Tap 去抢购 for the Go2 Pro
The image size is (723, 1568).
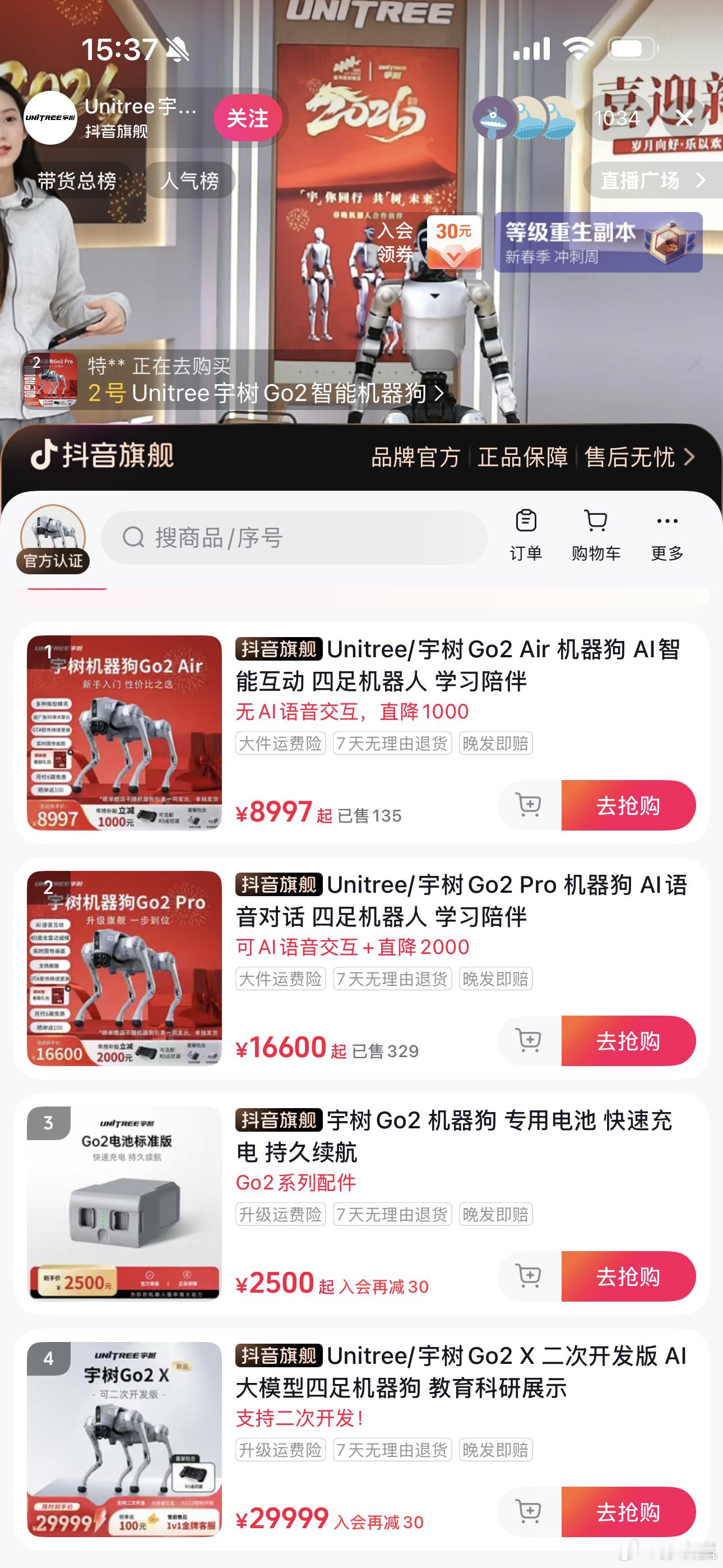(x=628, y=1041)
